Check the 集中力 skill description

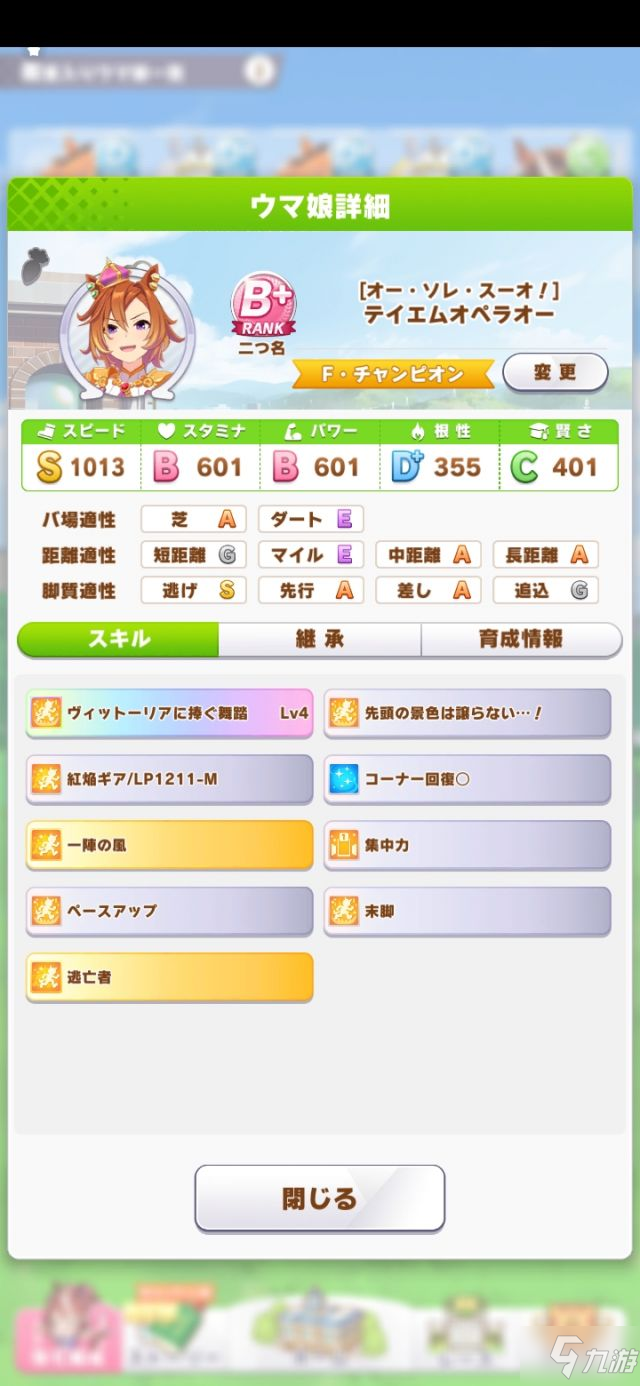point(467,845)
